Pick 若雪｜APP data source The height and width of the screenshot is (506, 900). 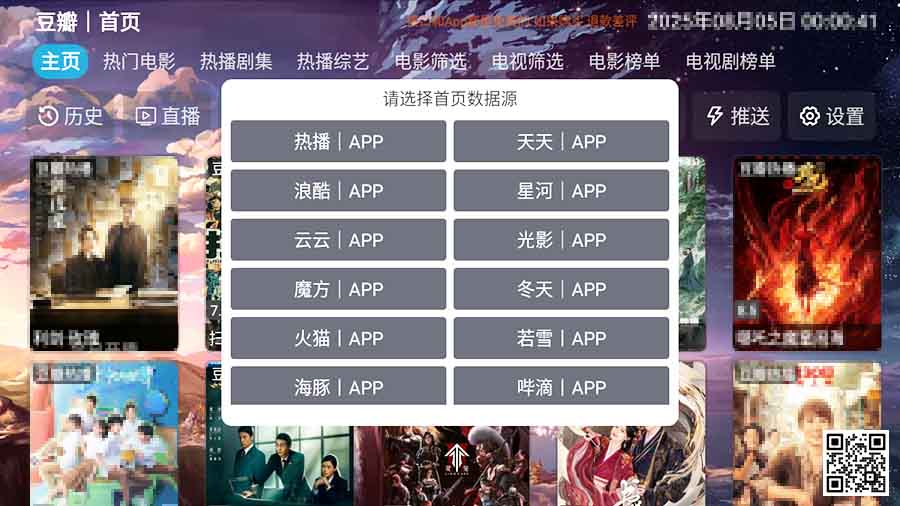(561, 338)
